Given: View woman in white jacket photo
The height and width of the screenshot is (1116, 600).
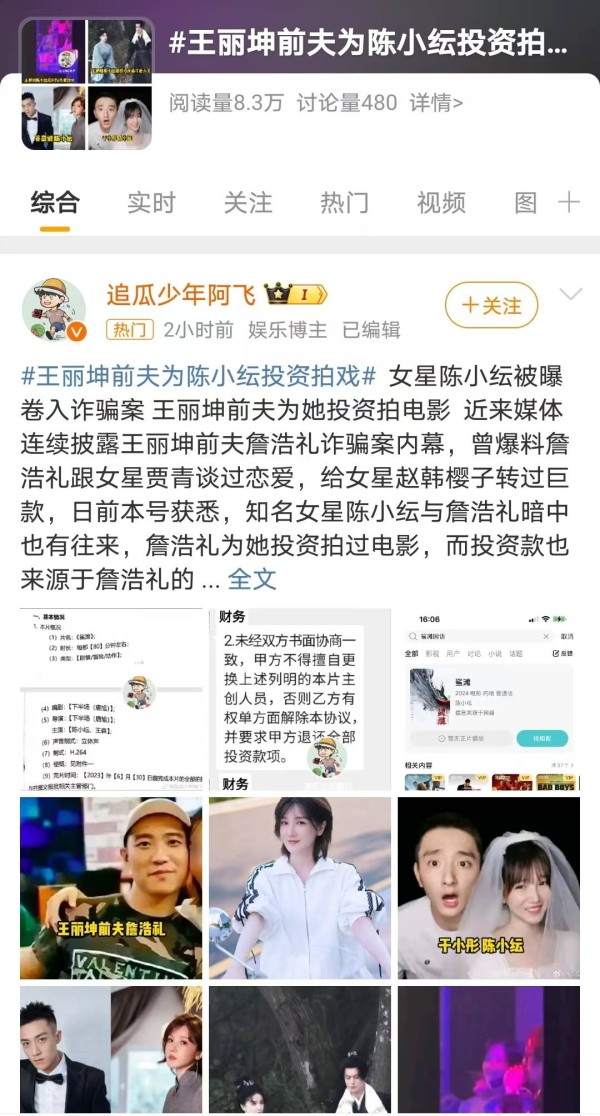Looking at the screenshot, I should tap(300, 888).
